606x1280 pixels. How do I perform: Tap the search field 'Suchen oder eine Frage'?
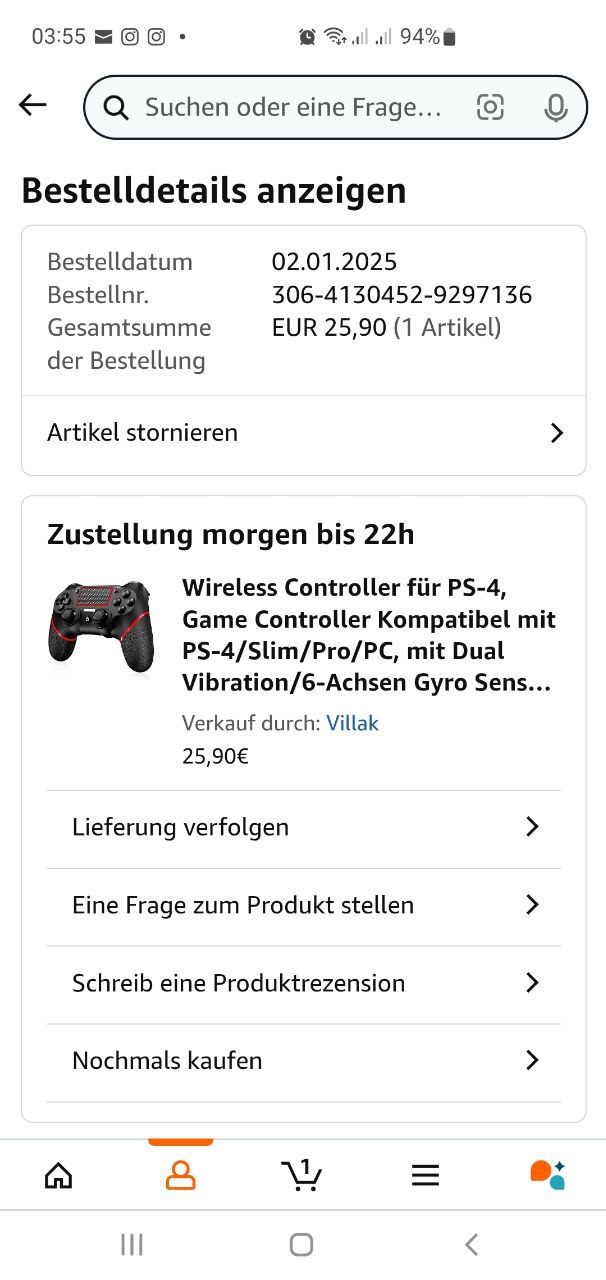[292, 107]
